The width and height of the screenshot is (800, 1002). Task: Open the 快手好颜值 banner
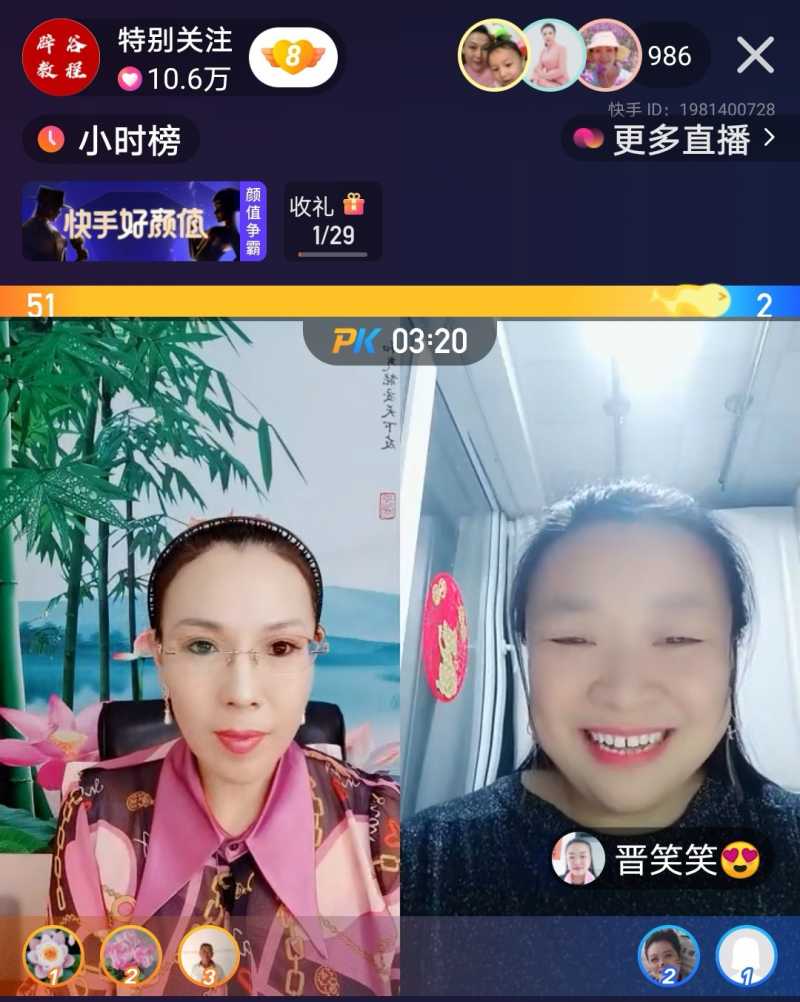click(x=144, y=221)
